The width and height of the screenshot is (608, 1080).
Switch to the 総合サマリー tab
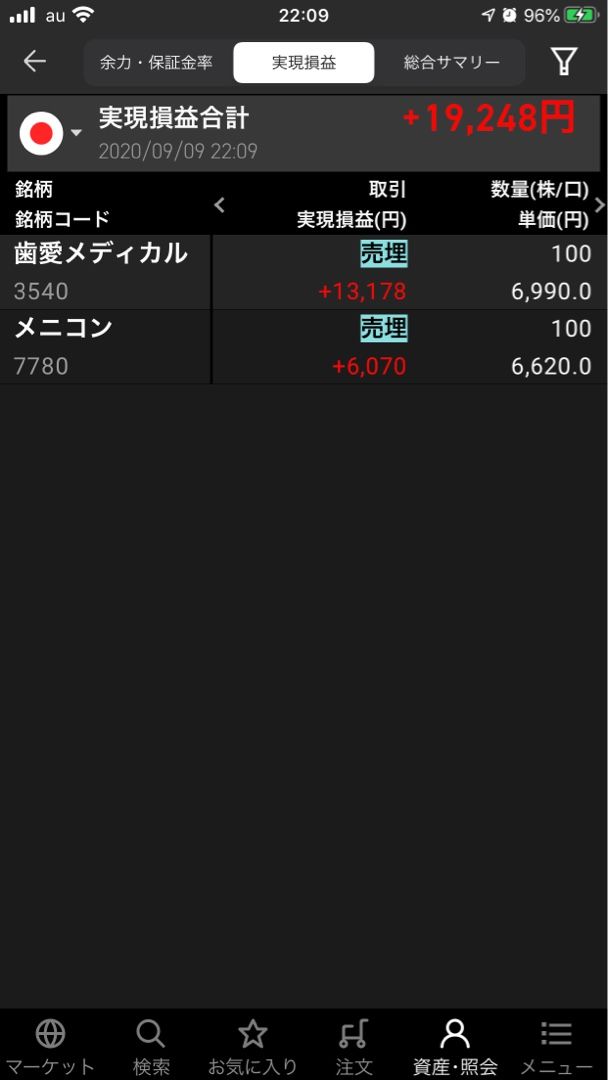coord(452,62)
